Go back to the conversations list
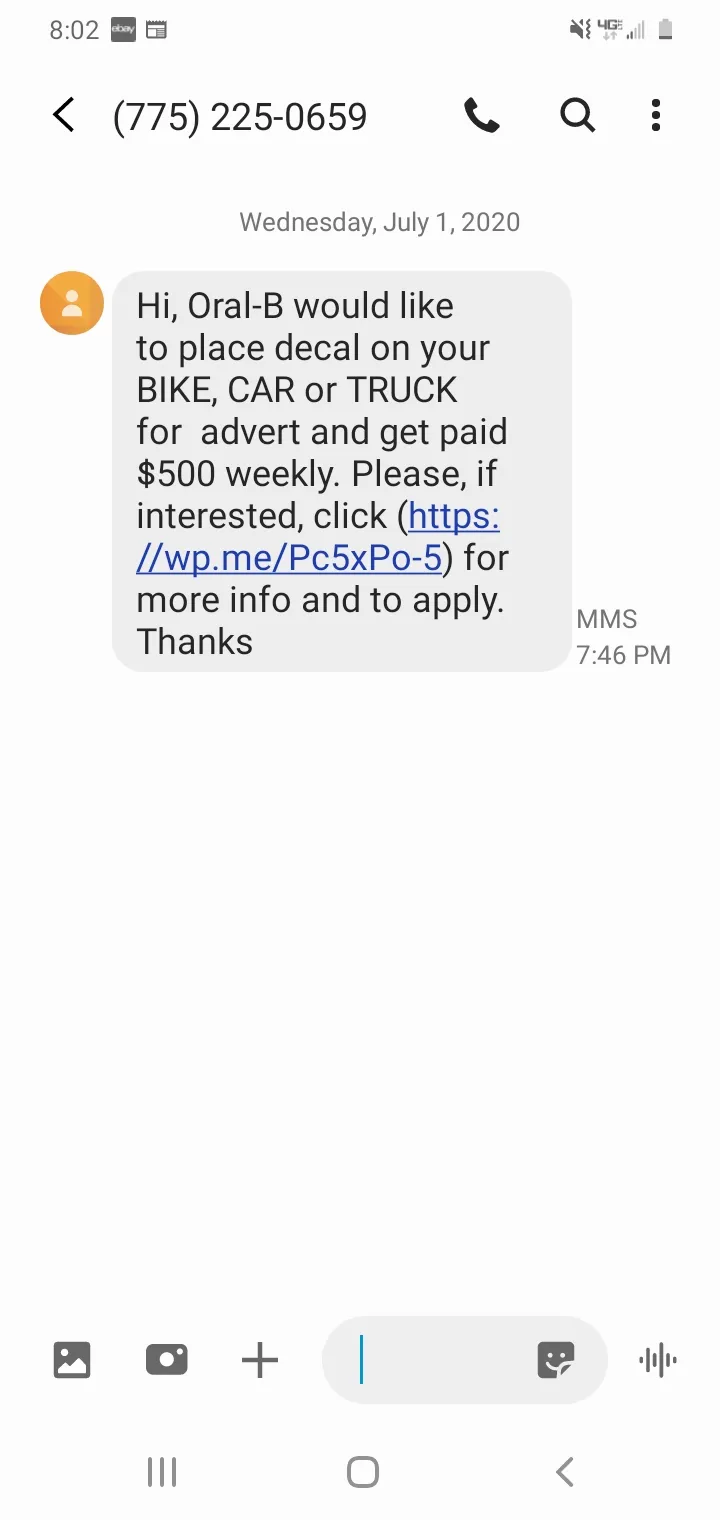This screenshot has width=720, height=1520. [x=63, y=116]
